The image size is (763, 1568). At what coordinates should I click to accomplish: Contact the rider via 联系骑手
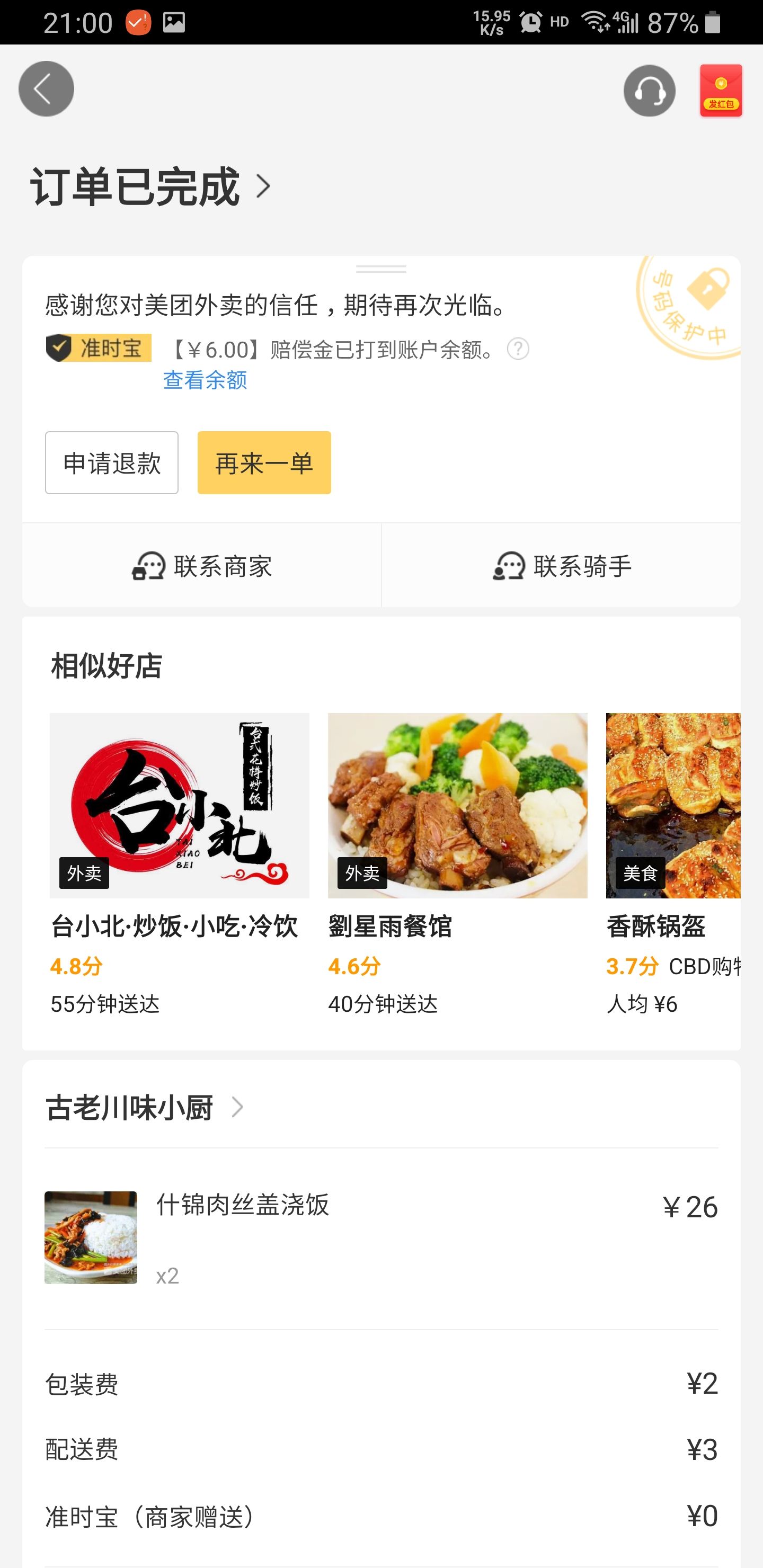click(562, 566)
